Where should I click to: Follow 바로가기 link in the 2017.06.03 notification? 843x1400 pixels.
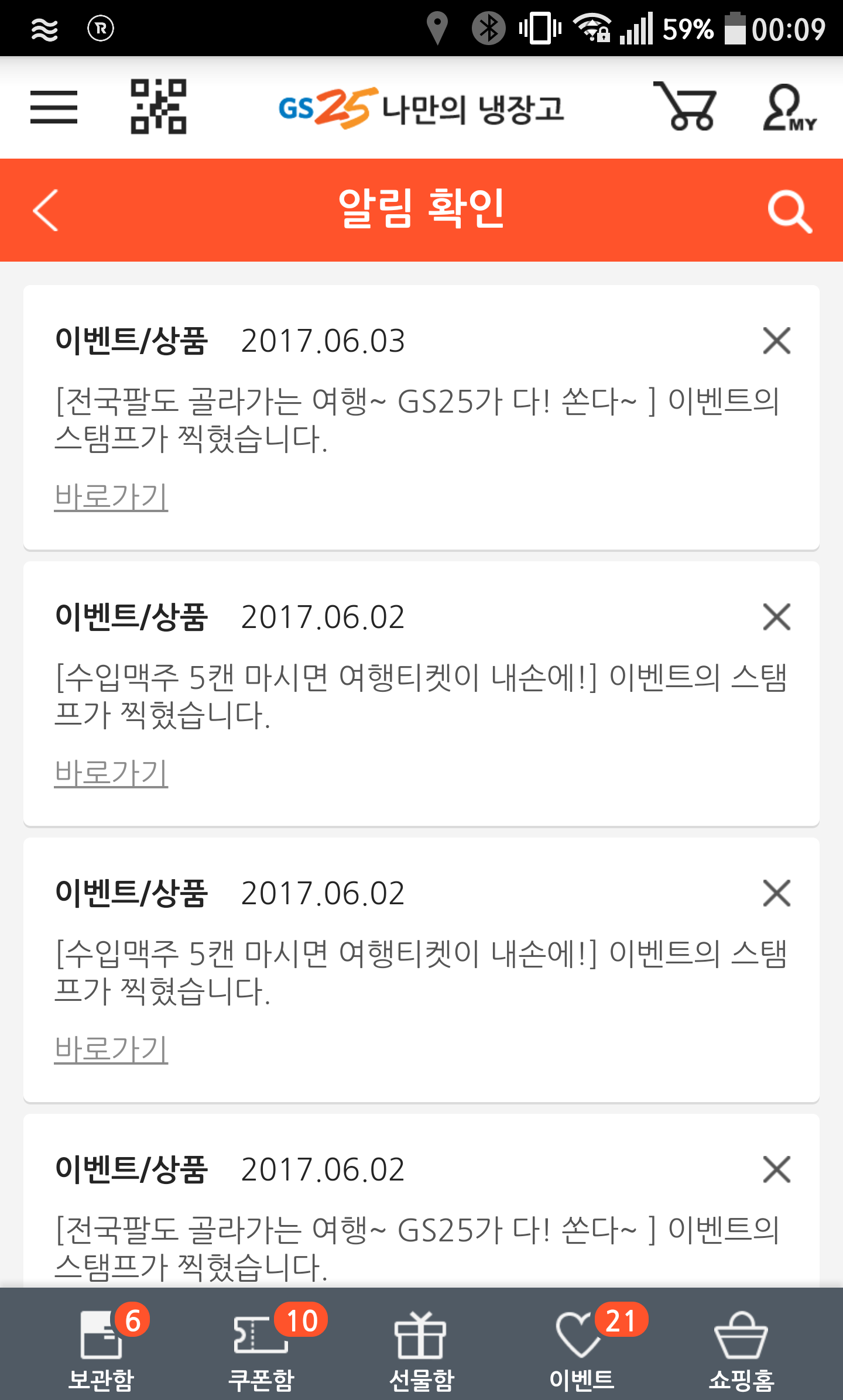click(111, 497)
